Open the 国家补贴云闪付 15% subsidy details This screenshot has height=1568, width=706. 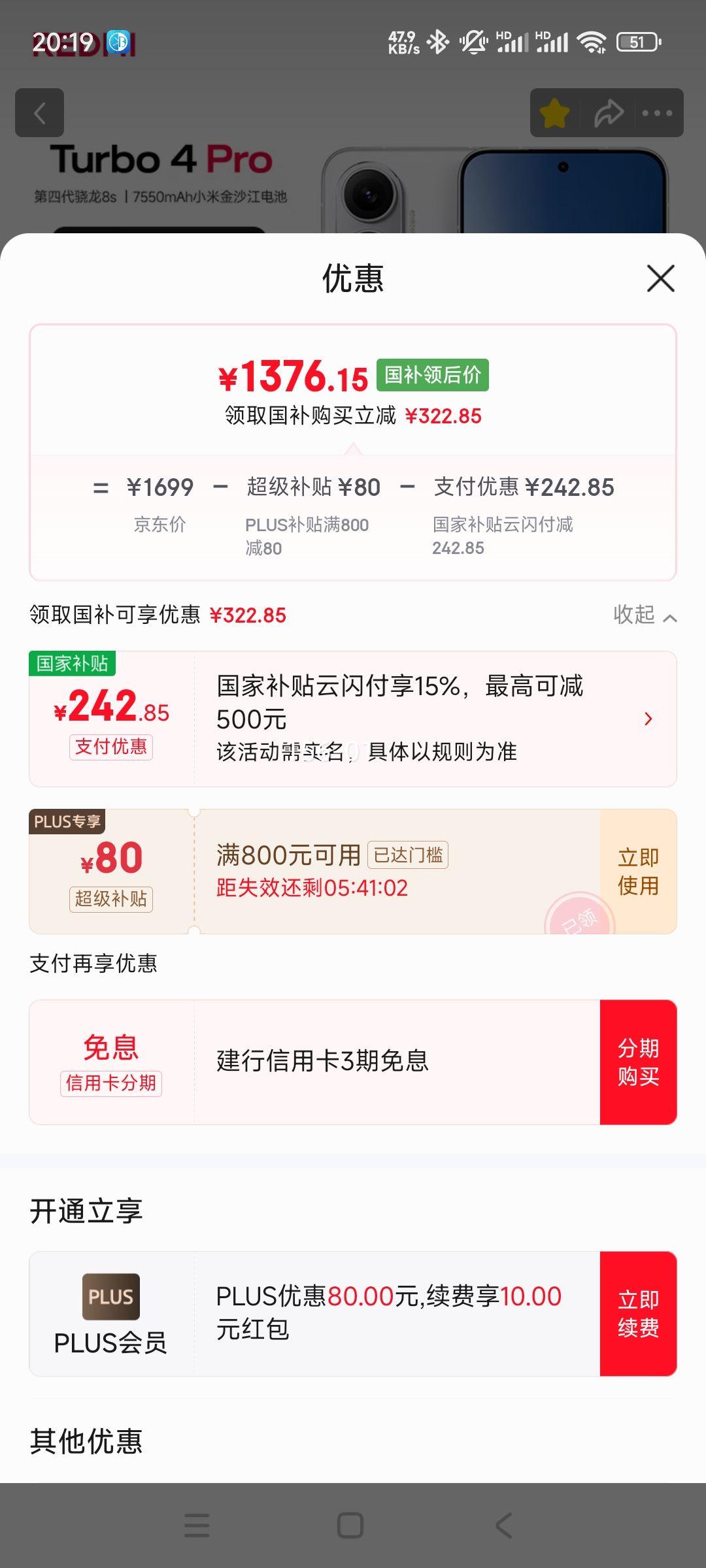(x=647, y=719)
